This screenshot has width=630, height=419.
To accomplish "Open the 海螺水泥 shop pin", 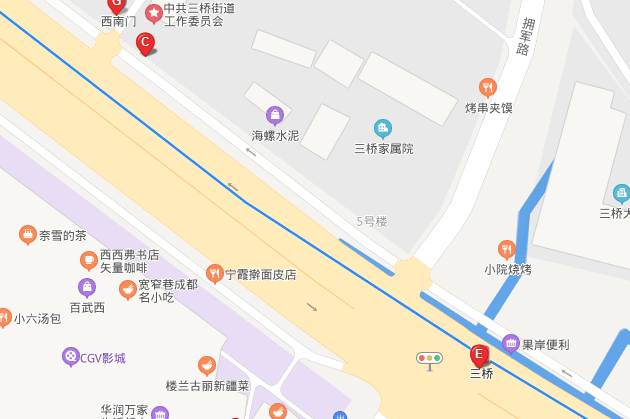I will coord(274,115).
